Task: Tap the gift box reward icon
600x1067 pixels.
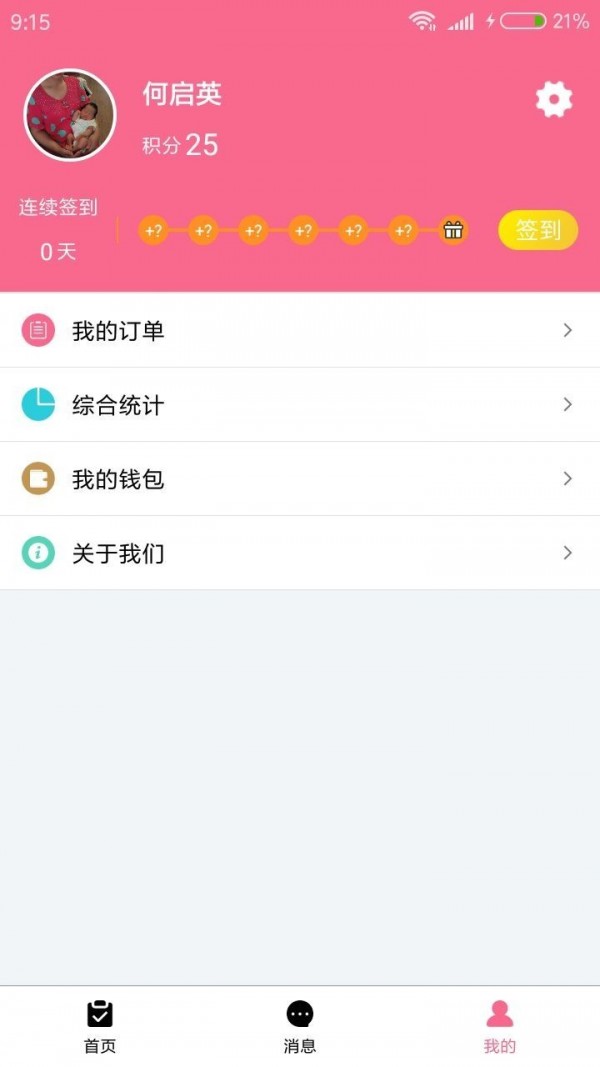Action: (x=453, y=231)
